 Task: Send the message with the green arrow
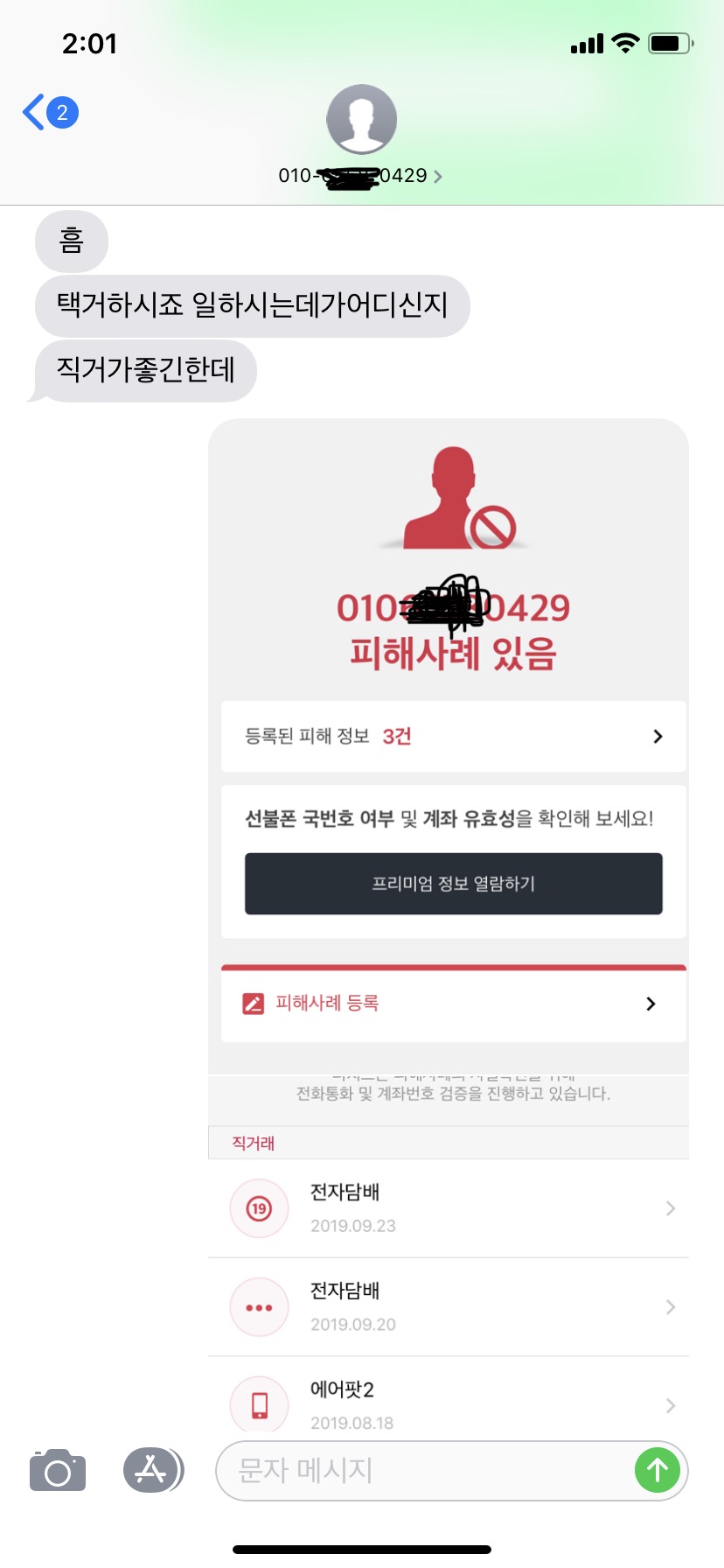pos(658,1471)
